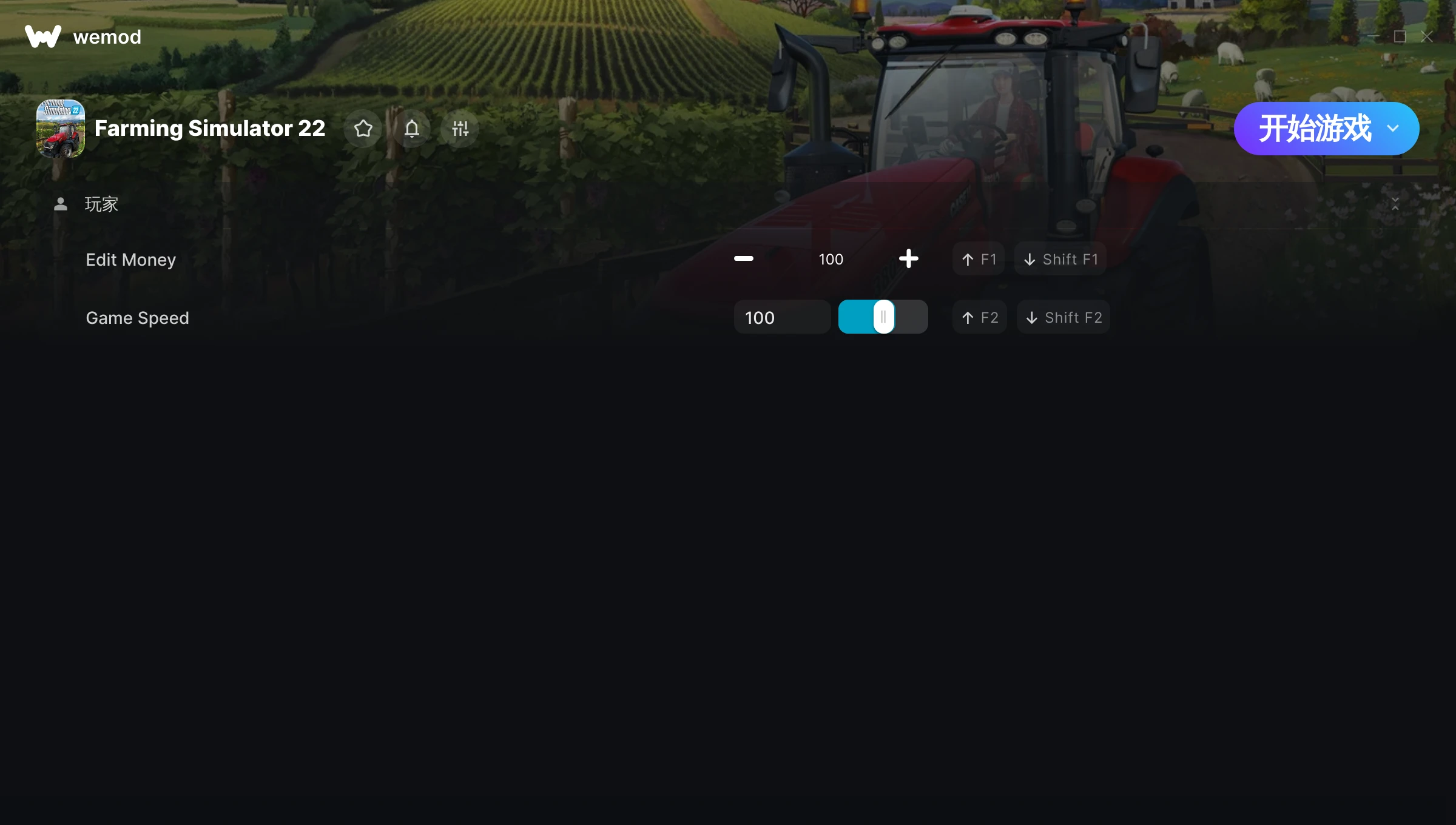
Task: Edit the F1 increase hotkey
Action: pos(979,259)
